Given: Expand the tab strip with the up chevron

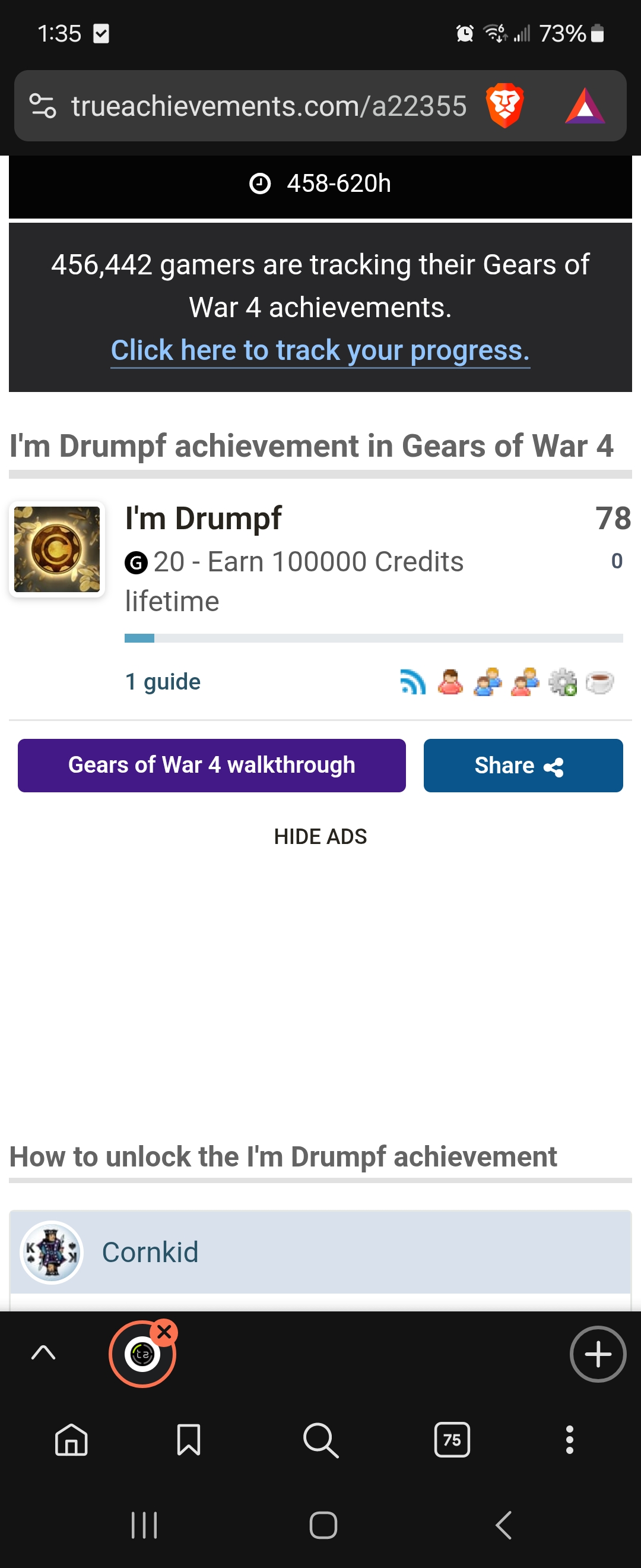Looking at the screenshot, I should 43,1353.
